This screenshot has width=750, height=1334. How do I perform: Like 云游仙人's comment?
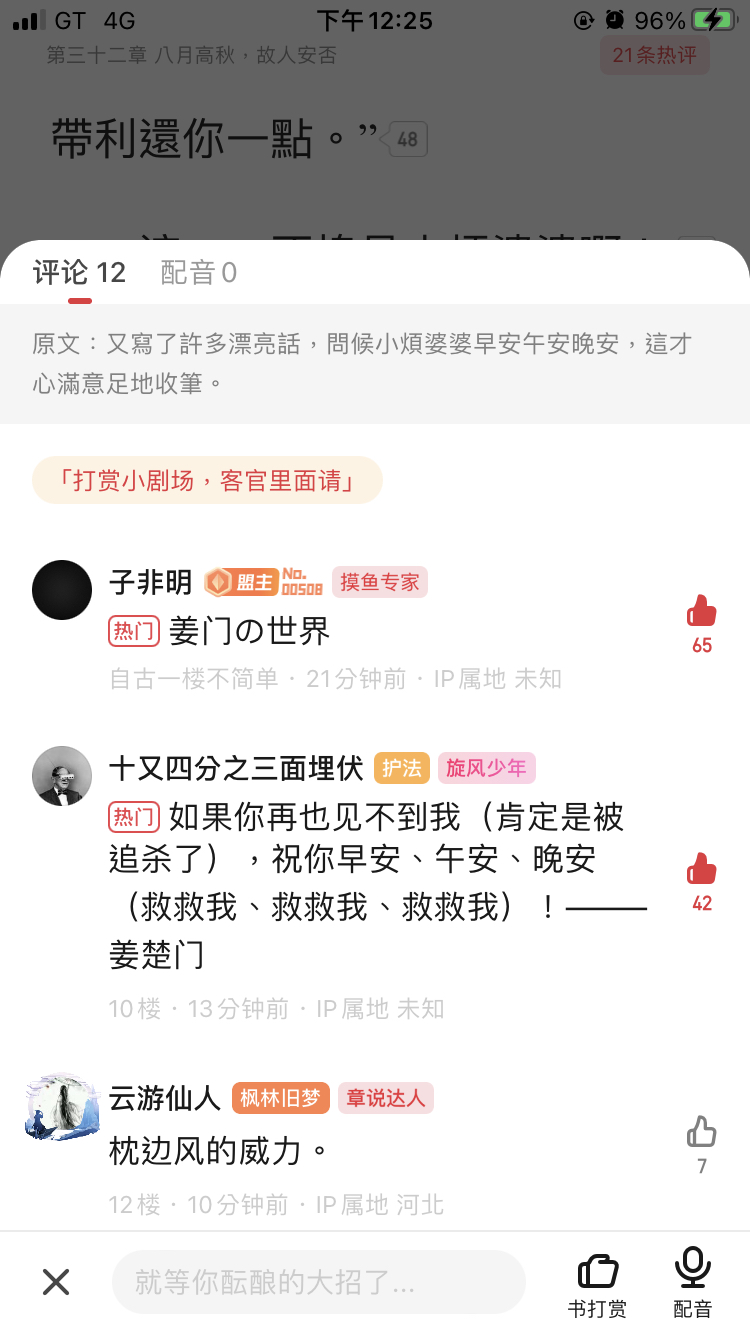coord(701,1132)
